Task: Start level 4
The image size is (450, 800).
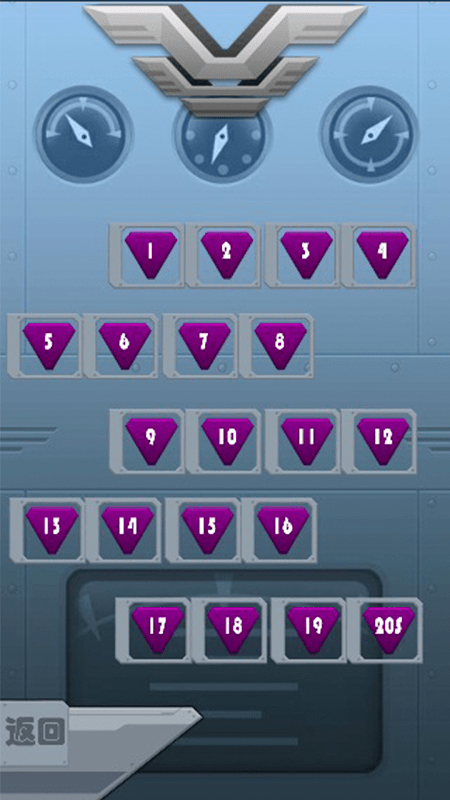Action: click(x=379, y=256)
